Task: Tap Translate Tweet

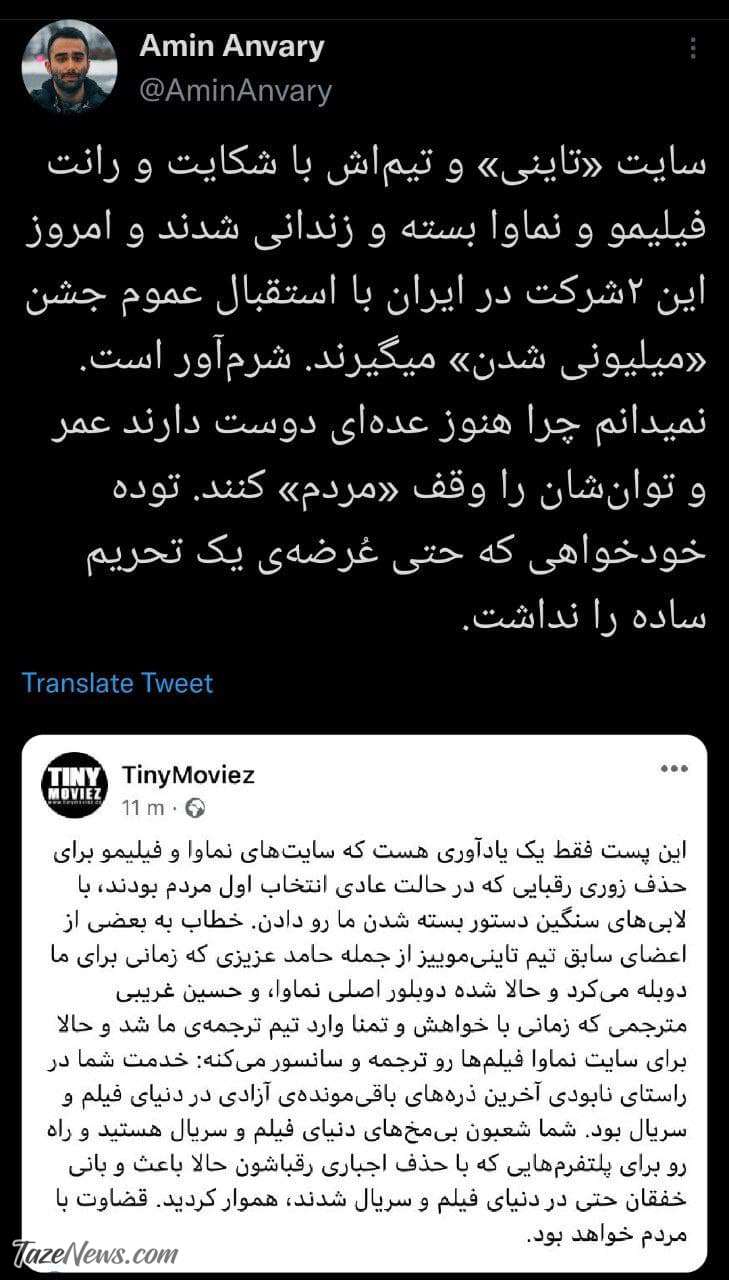Action: tap(117, 683)
